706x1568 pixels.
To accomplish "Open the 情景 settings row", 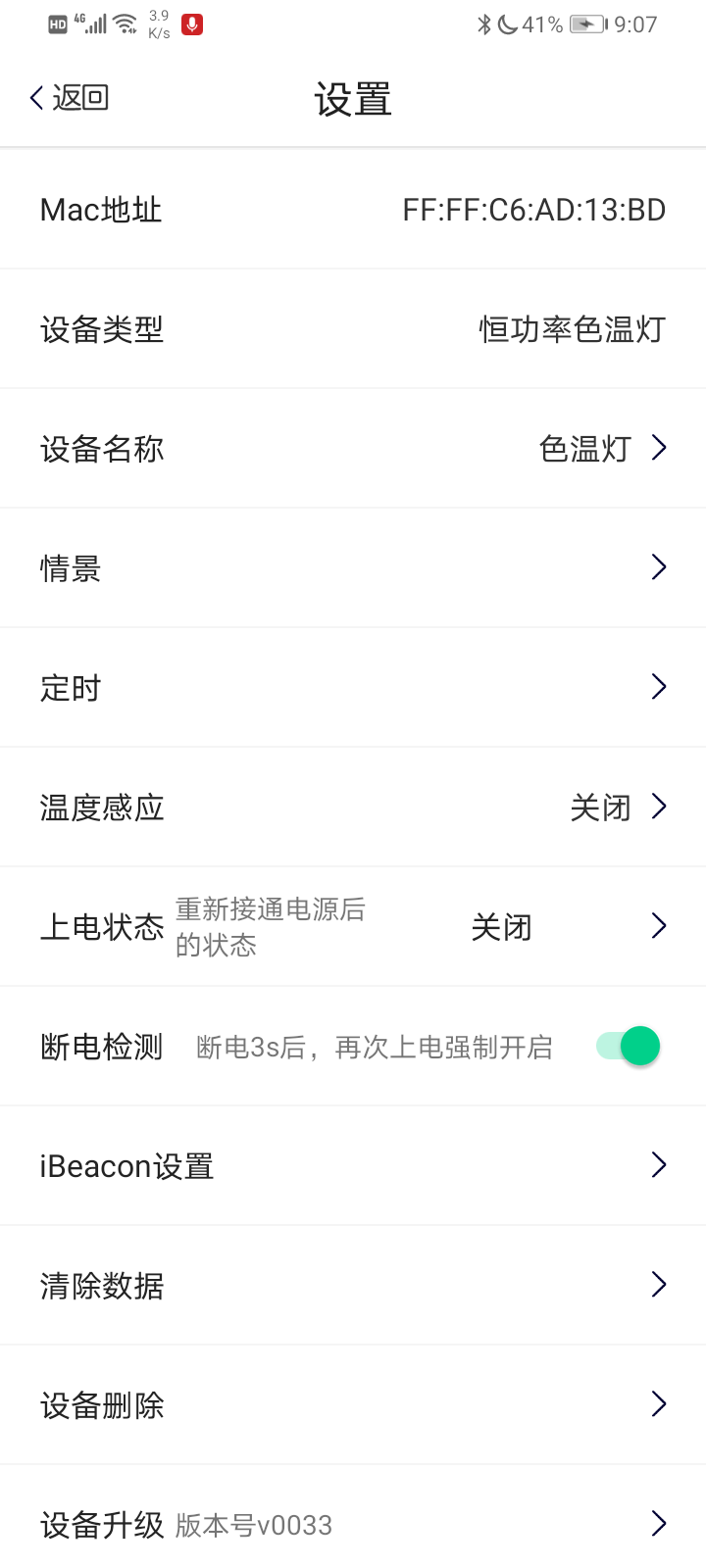I will pos(353,568).
